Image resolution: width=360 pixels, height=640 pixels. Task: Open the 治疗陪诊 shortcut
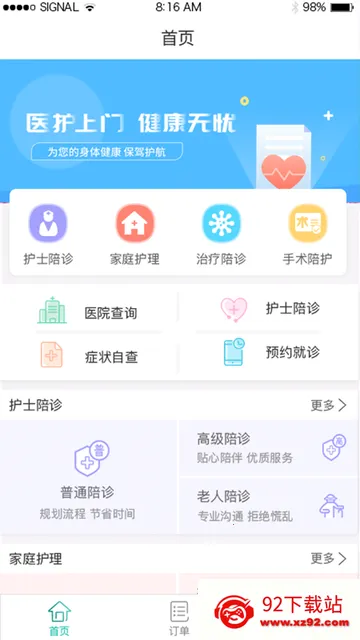pyautogui.click(x=221, y=235)
